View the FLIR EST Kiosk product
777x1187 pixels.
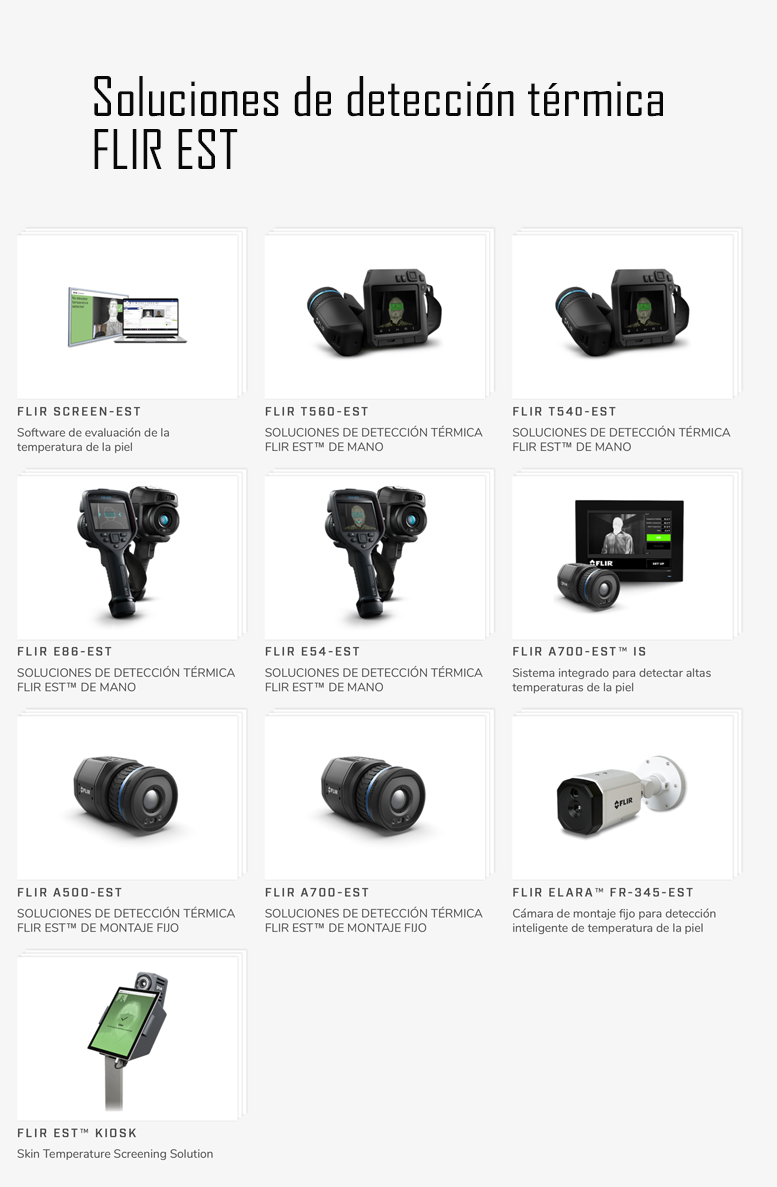tap(127, 1037)
